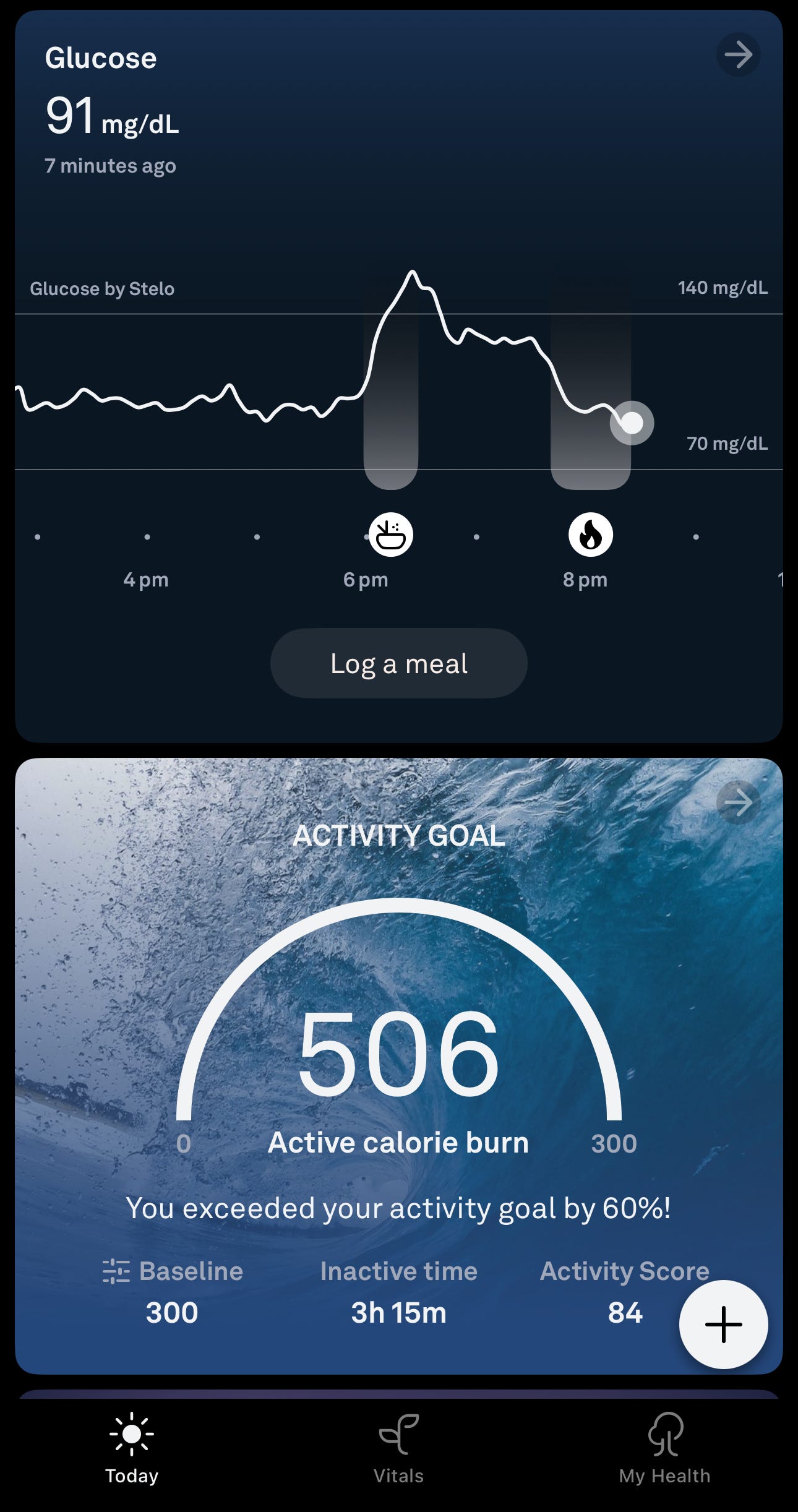Tap the plus floating action button
Image resolution: width=798 pixels, height=1512 pixels.
(723, 1325)
